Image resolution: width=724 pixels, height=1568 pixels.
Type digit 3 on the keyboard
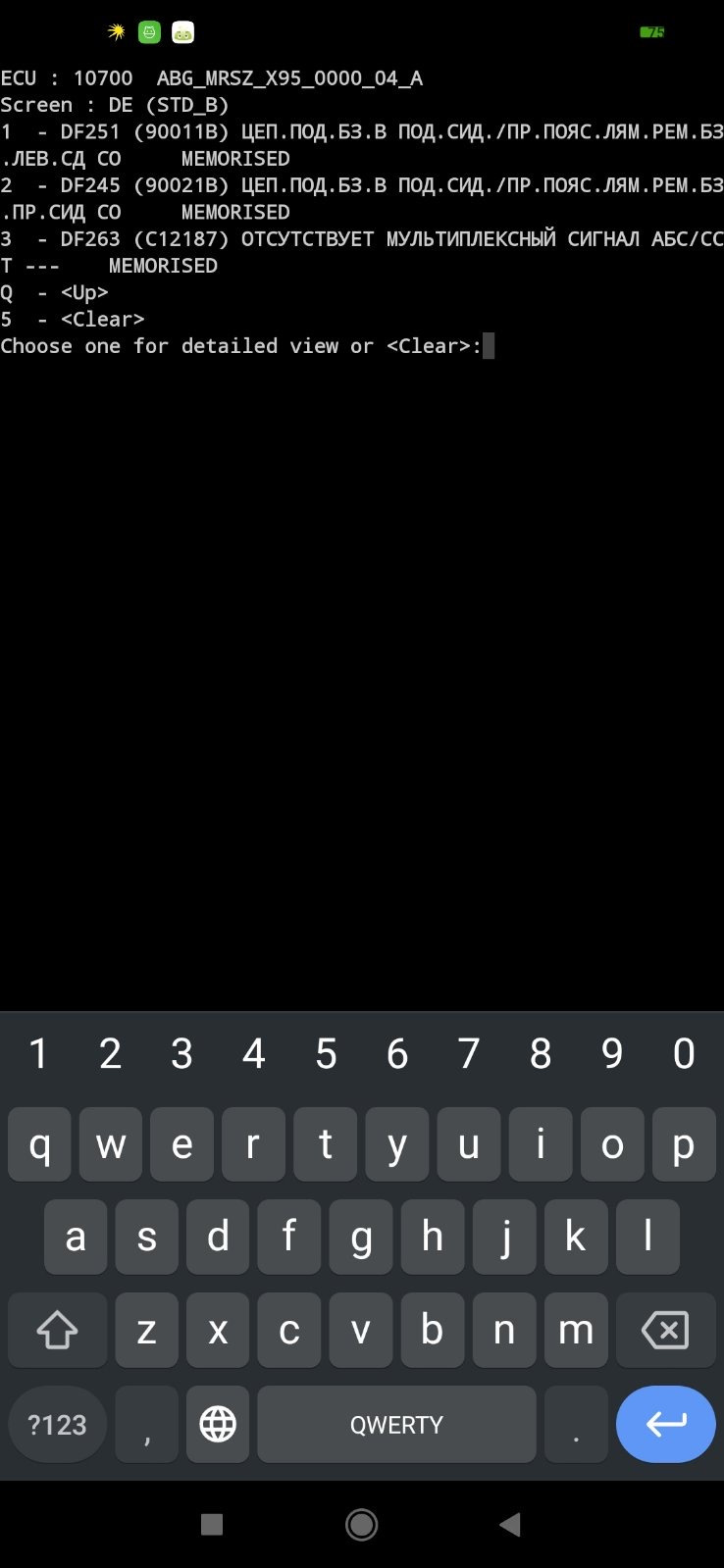point(181,1054)
